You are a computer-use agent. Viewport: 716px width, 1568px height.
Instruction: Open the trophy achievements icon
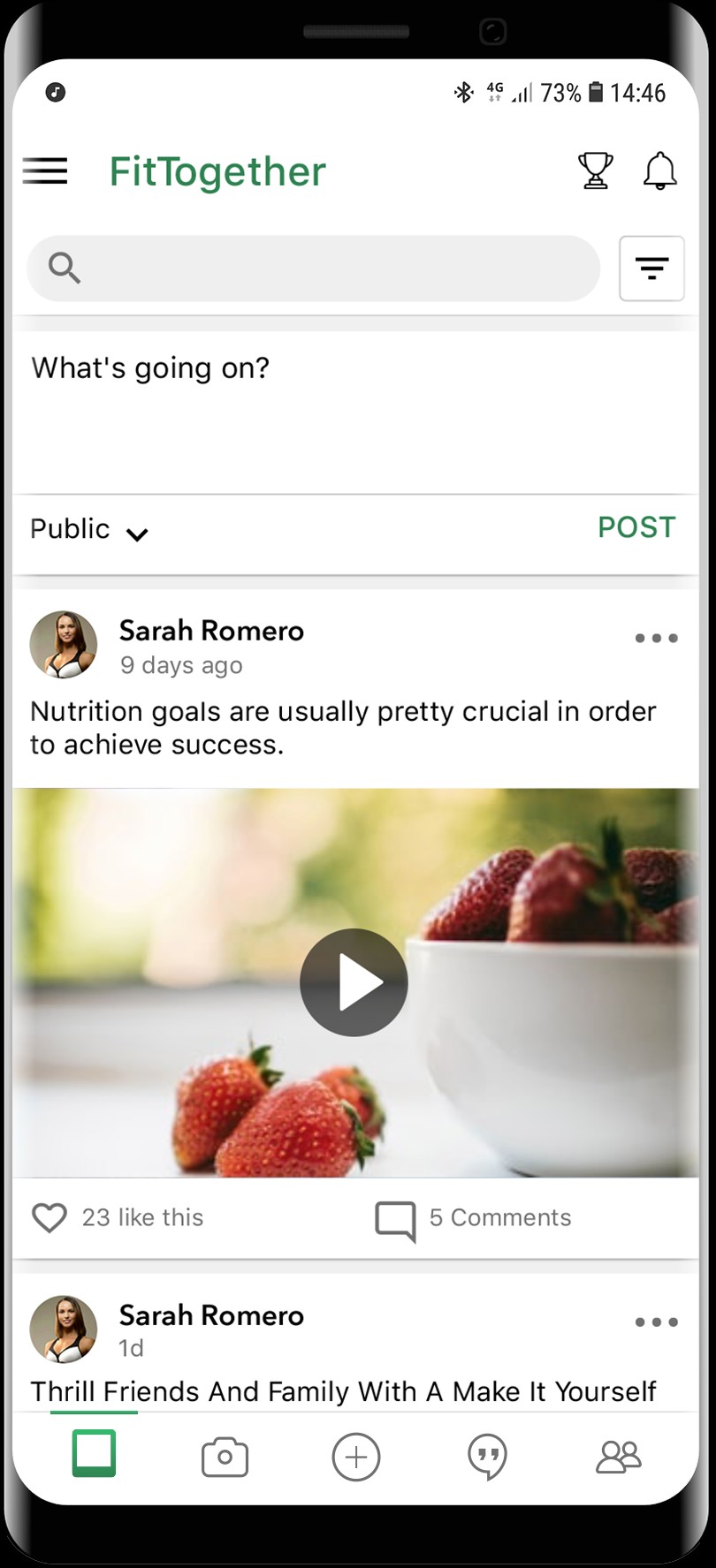click(x=595, y=170)
